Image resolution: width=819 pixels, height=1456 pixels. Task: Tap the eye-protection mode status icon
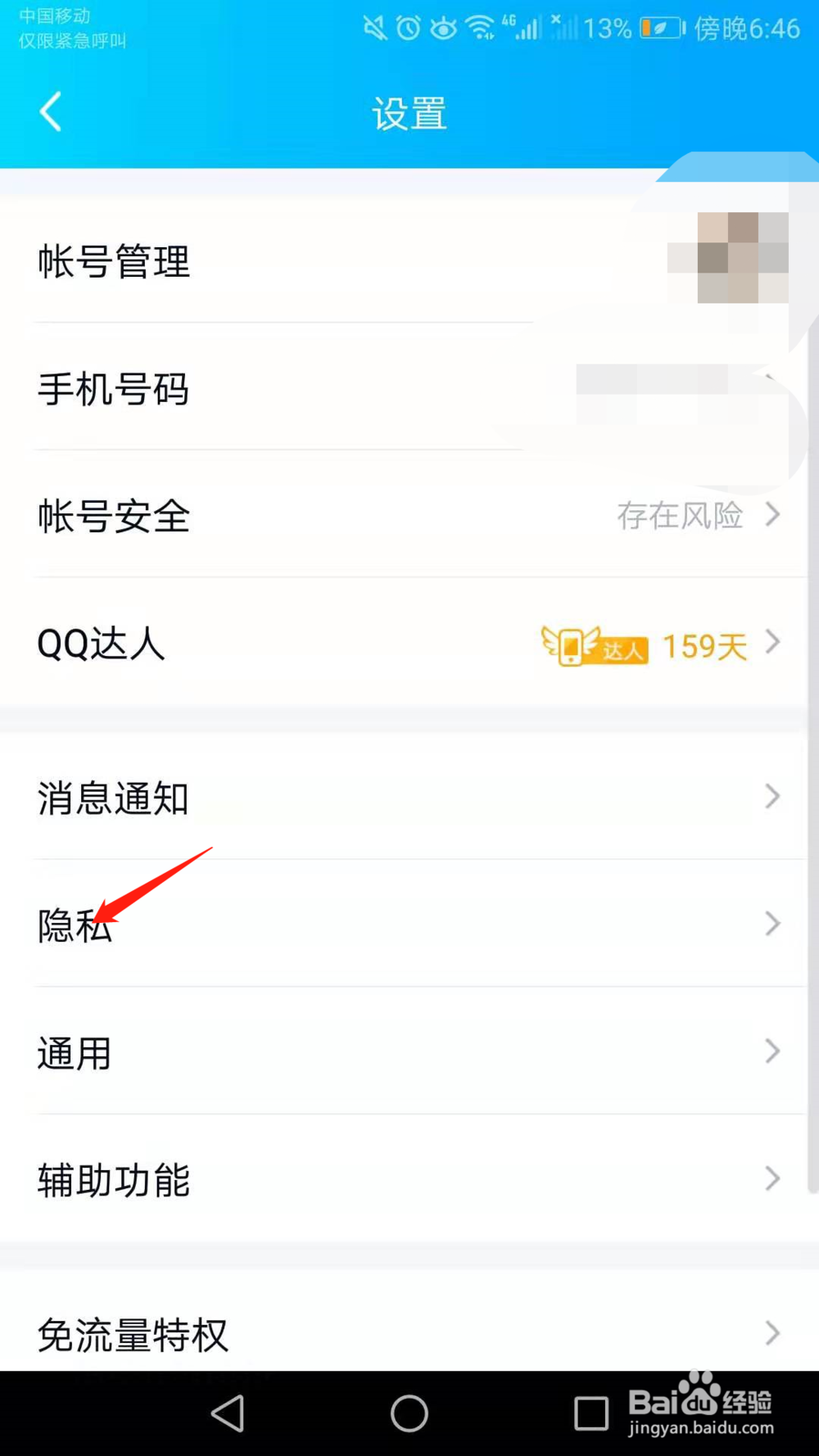(x=442, y=26)
